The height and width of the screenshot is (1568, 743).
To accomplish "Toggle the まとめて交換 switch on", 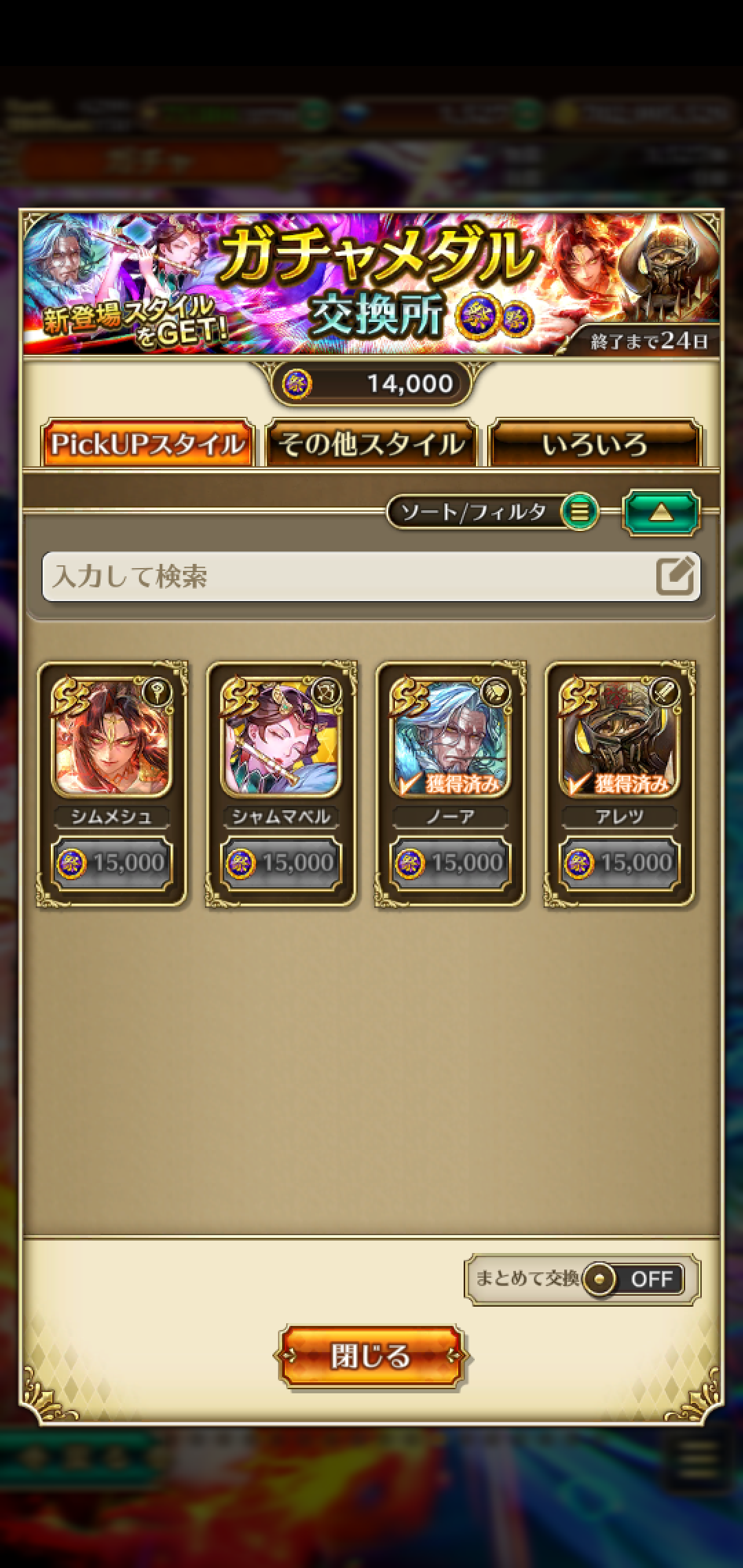I will [633, 1279].
